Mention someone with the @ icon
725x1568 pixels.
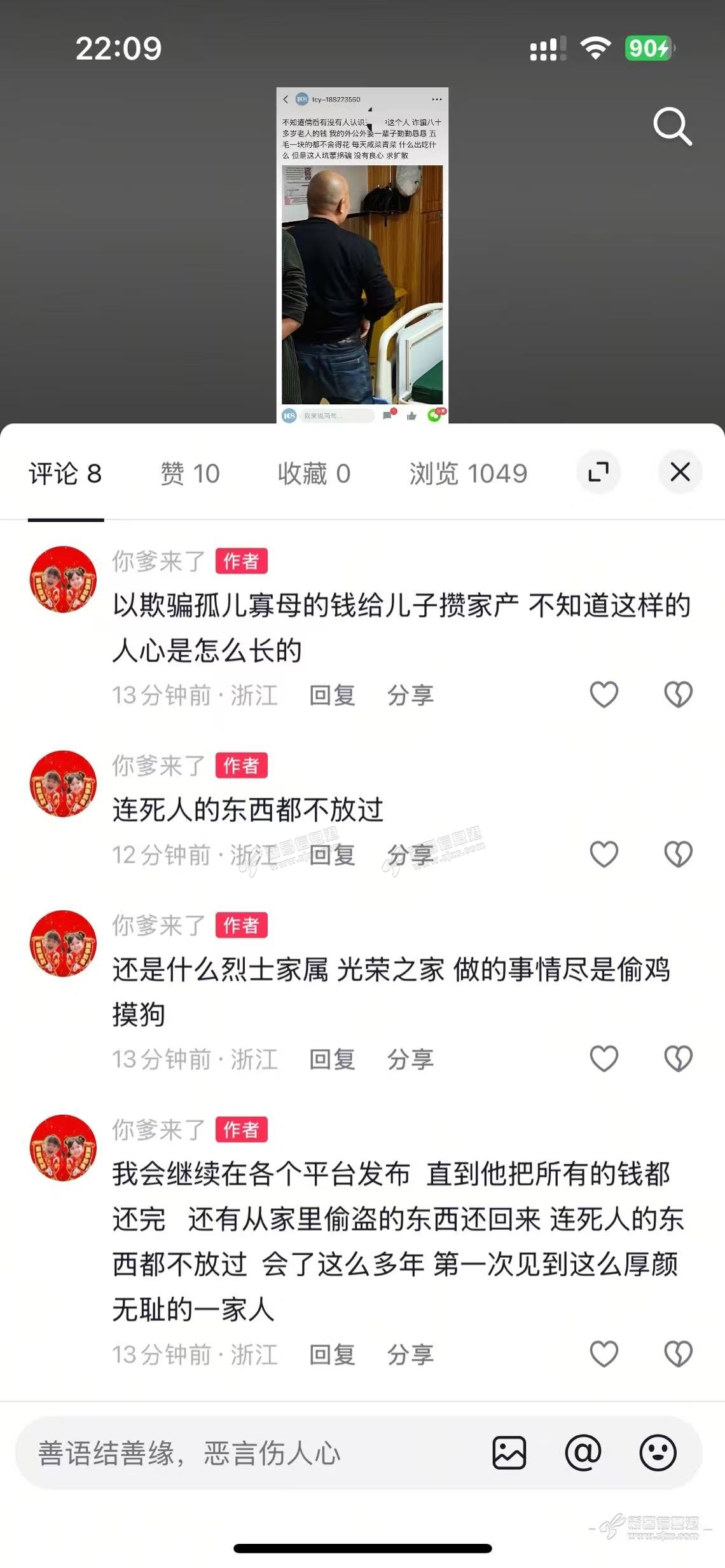tap(583, 1453)
